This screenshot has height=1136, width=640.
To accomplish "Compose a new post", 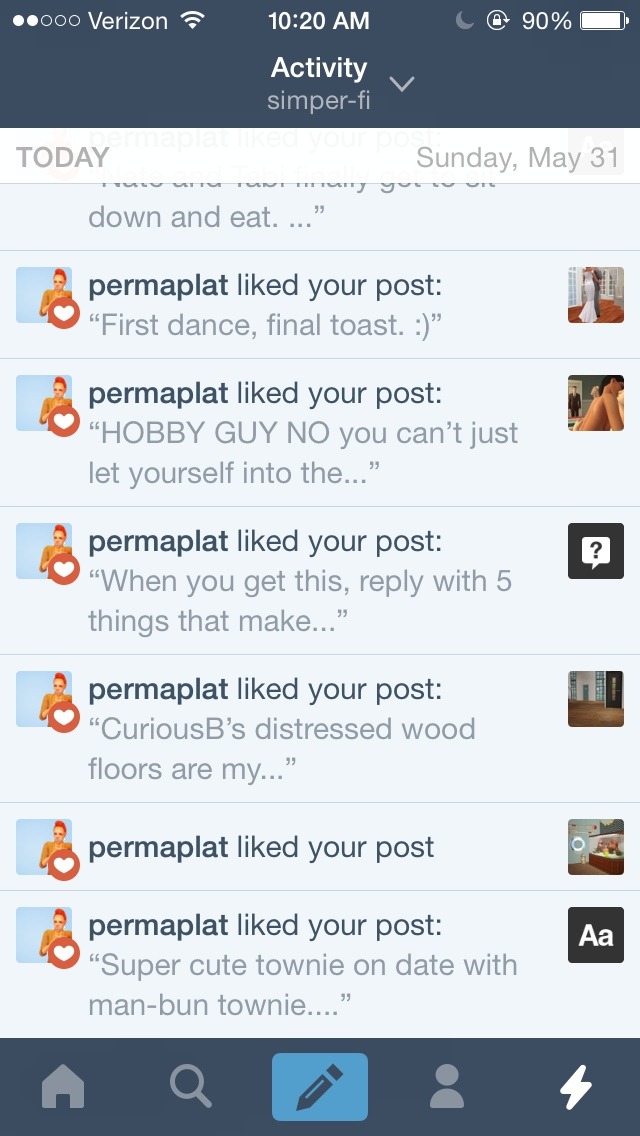I will [x=320, y=1087].
